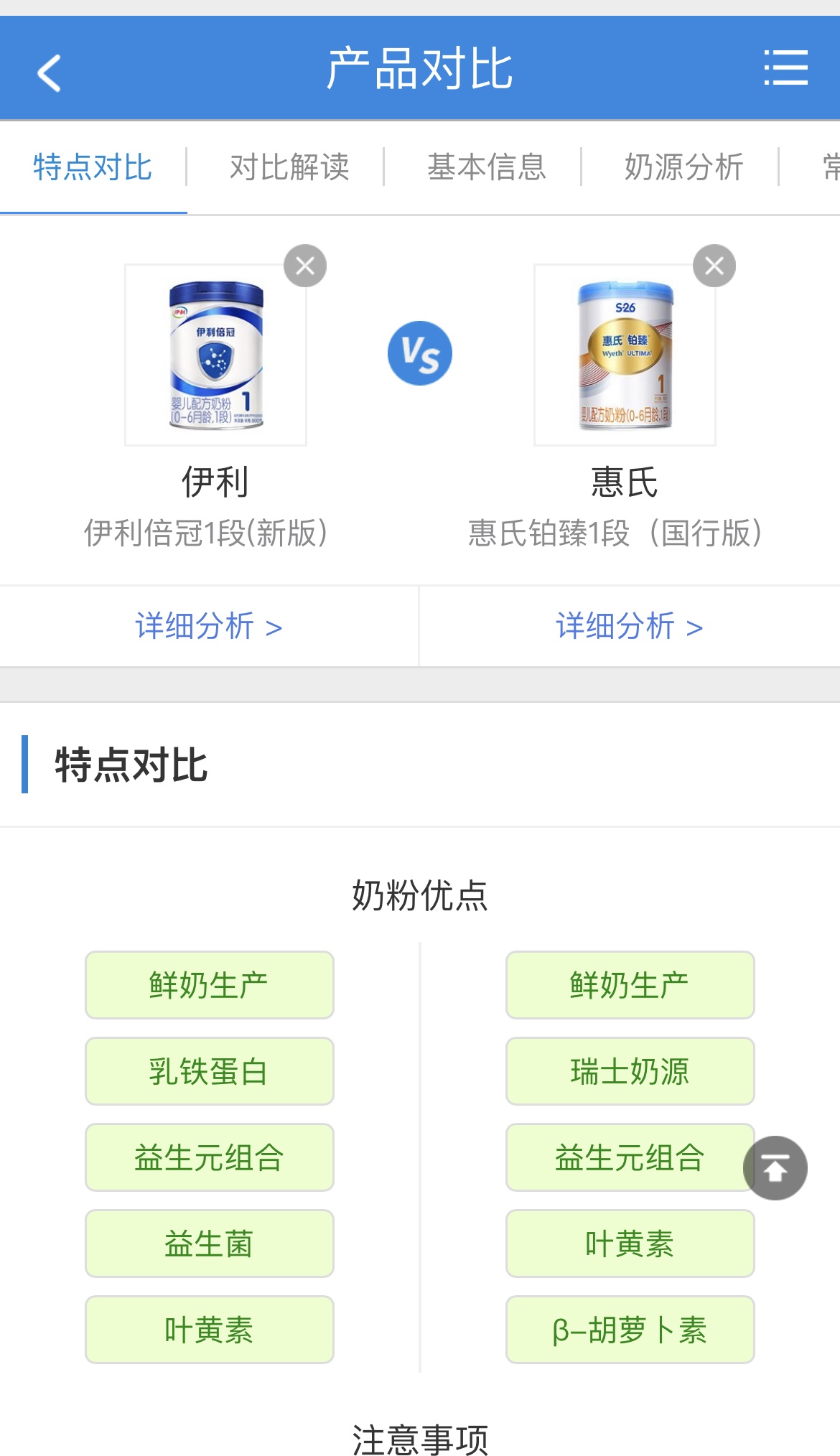
Task: Switch to the 对比解读 tab
Action: [x=289, y=167]
